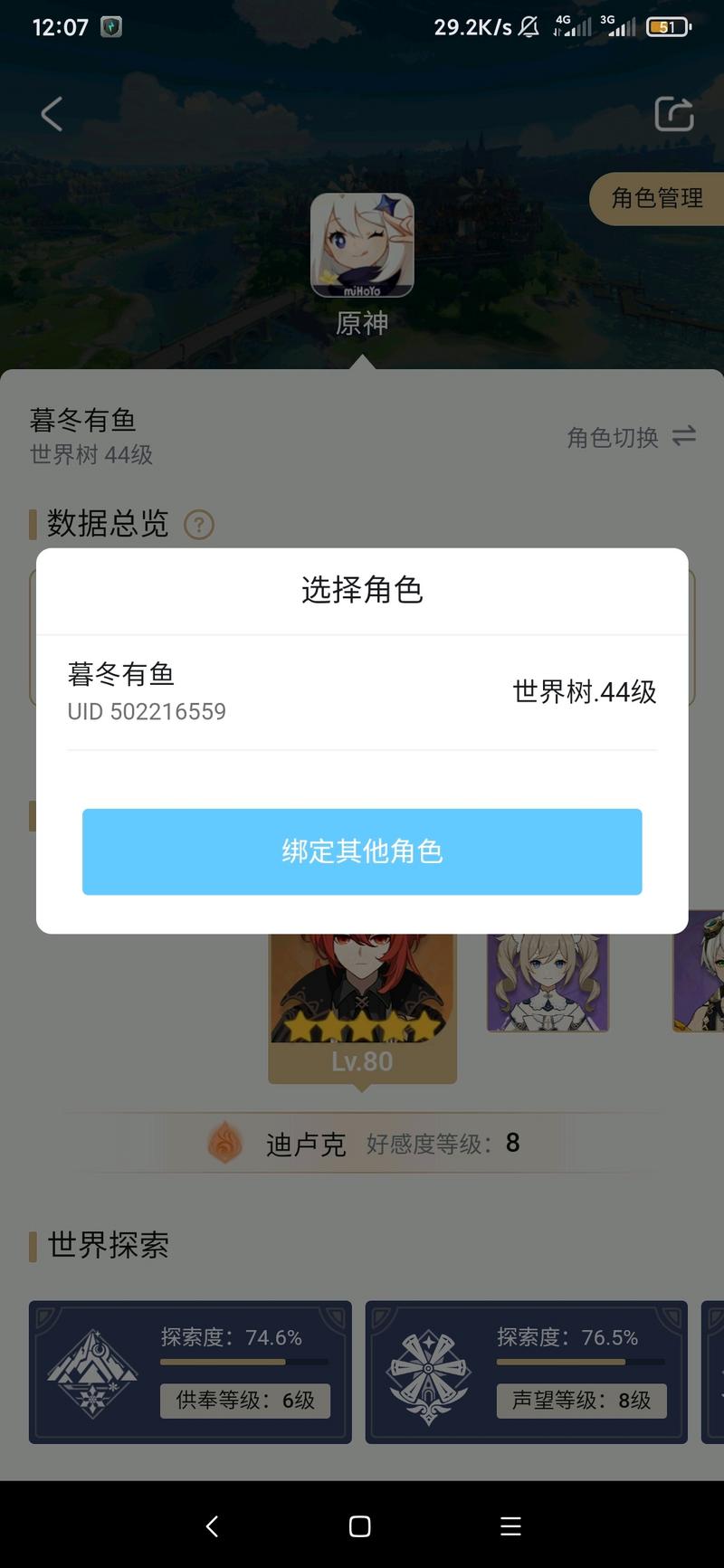The width and height of the screenshot is (724, 1568).
Task: Select the 暮冬有鱼 character row
Action: 362,692
